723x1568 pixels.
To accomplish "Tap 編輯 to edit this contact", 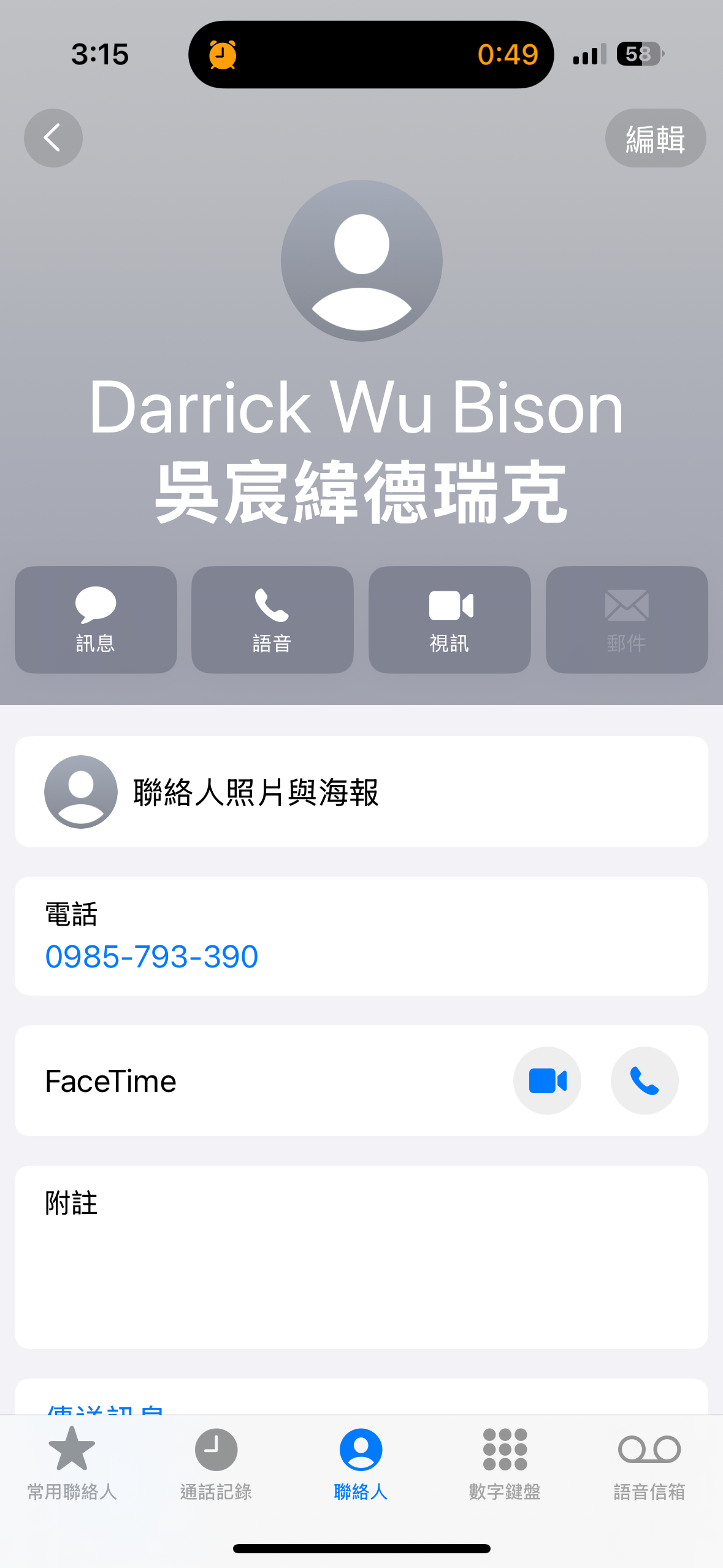I will [656, 138].
